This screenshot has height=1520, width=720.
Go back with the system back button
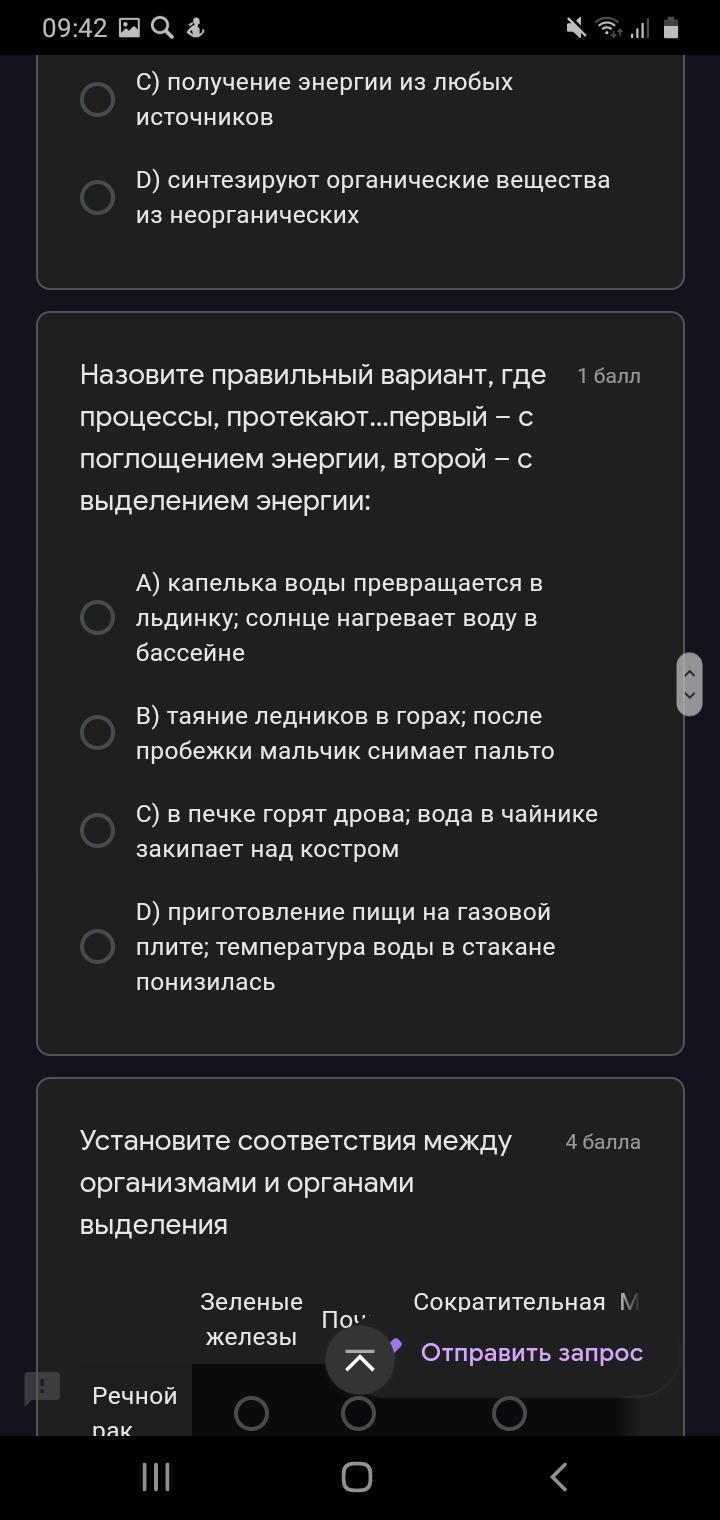coord(559,1477)
